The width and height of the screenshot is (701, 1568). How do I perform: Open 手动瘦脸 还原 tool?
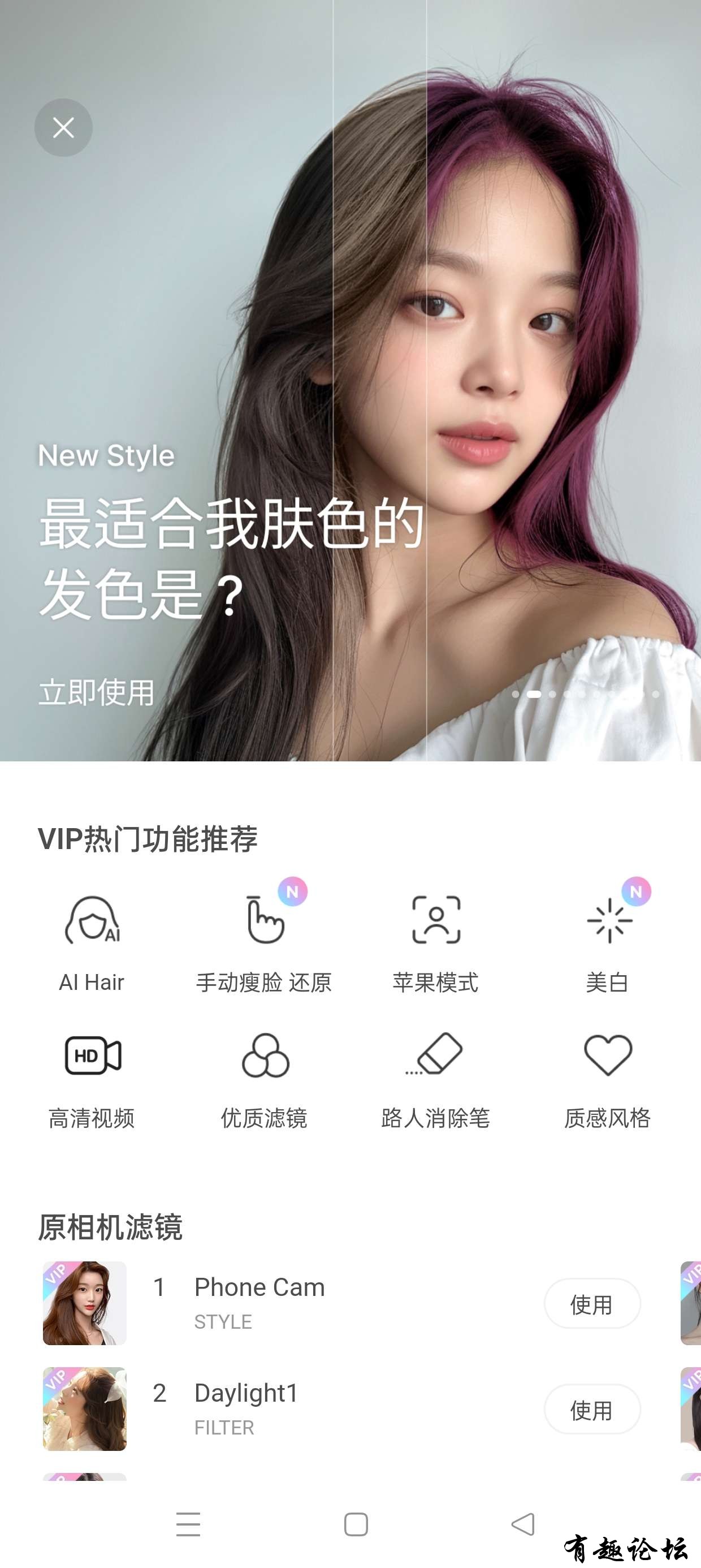(x=264, y=942)
